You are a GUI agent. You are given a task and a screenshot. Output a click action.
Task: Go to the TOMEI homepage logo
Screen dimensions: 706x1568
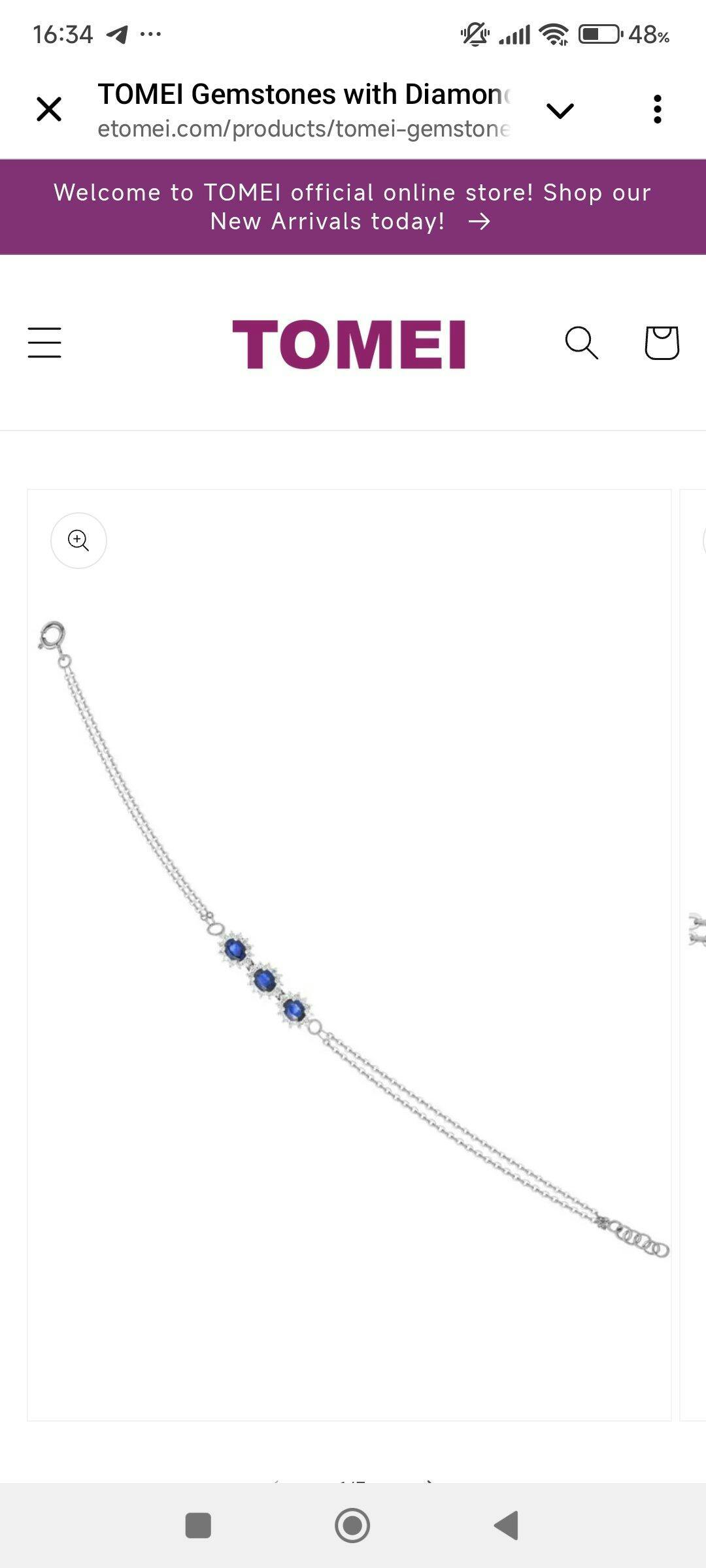coord(349,344)
